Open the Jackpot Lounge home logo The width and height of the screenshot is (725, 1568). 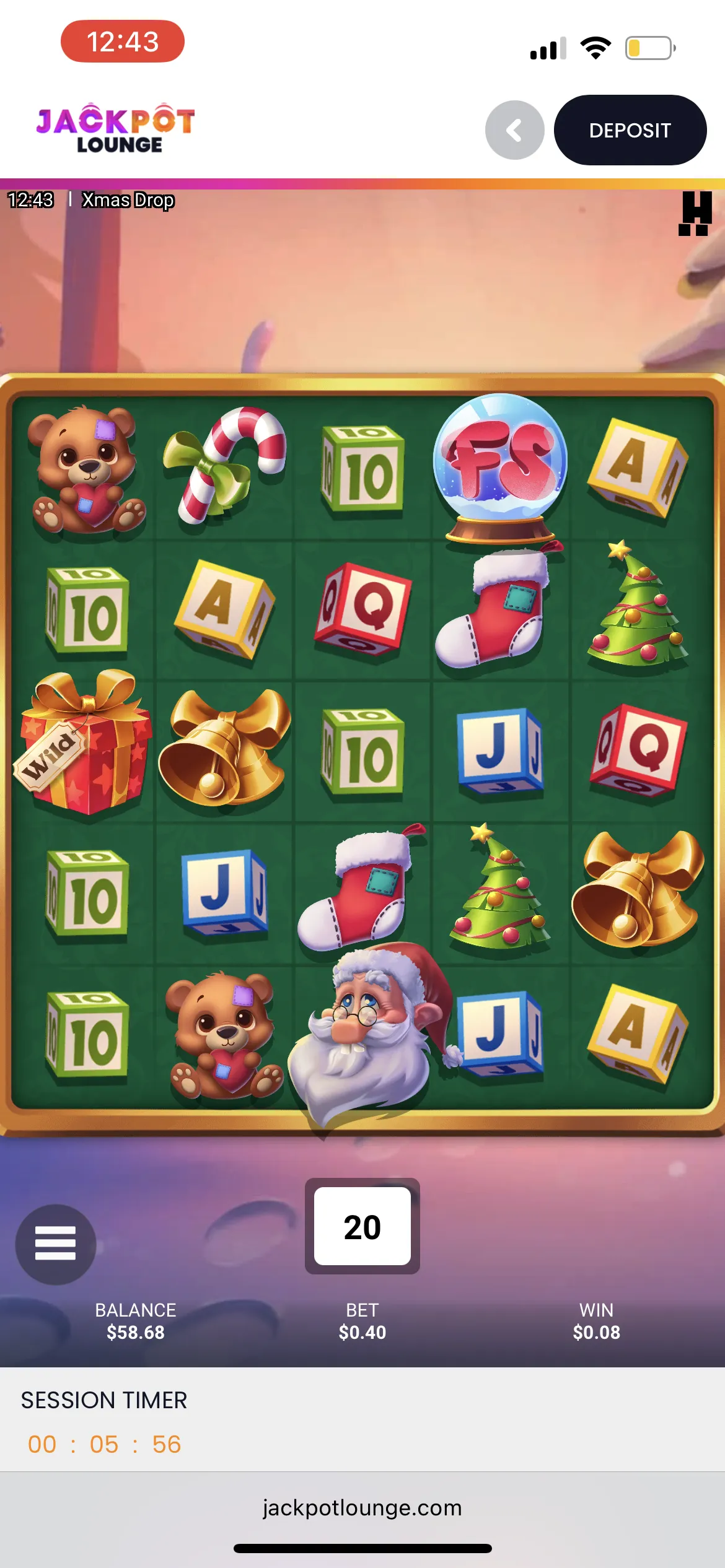click(x=116, y=128)
